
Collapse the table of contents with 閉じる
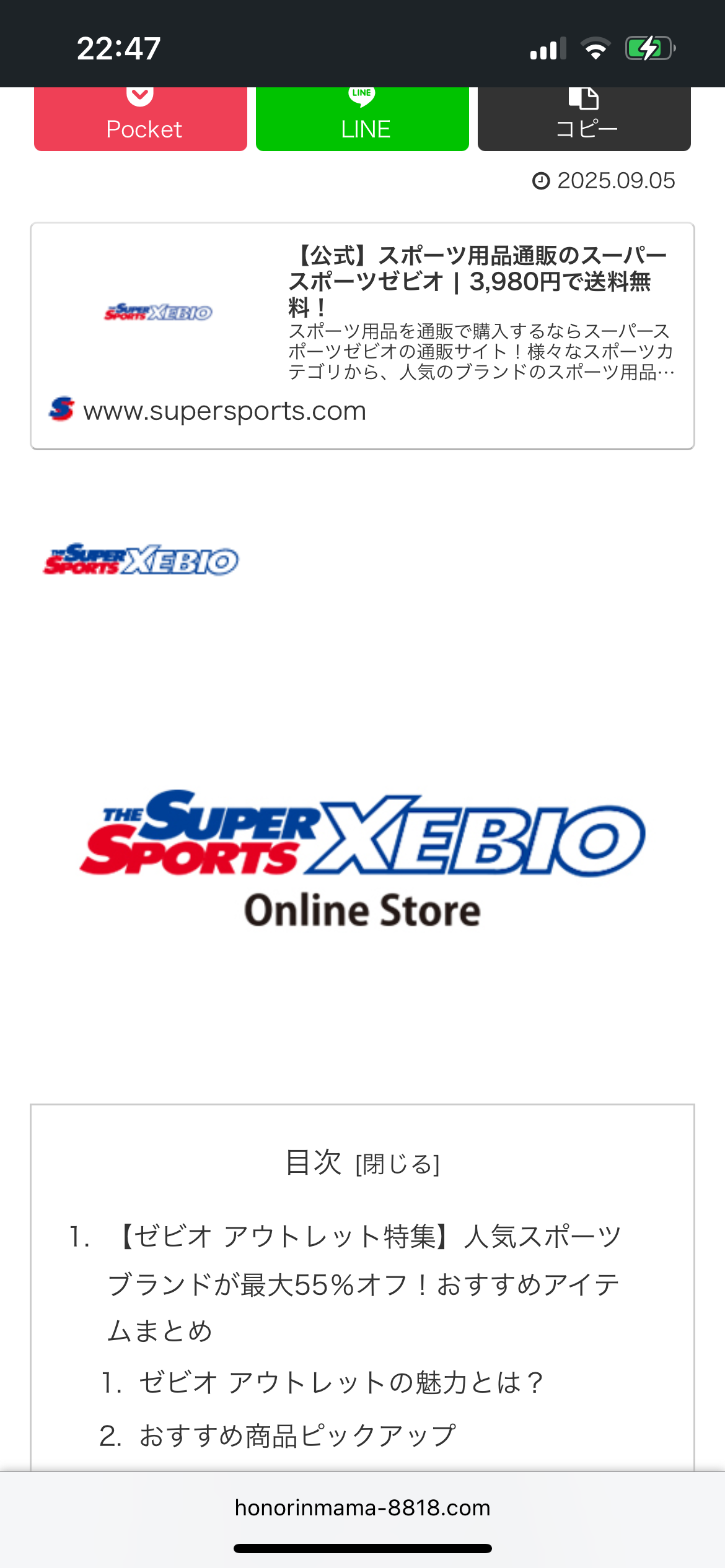[x=398, y=1165]
